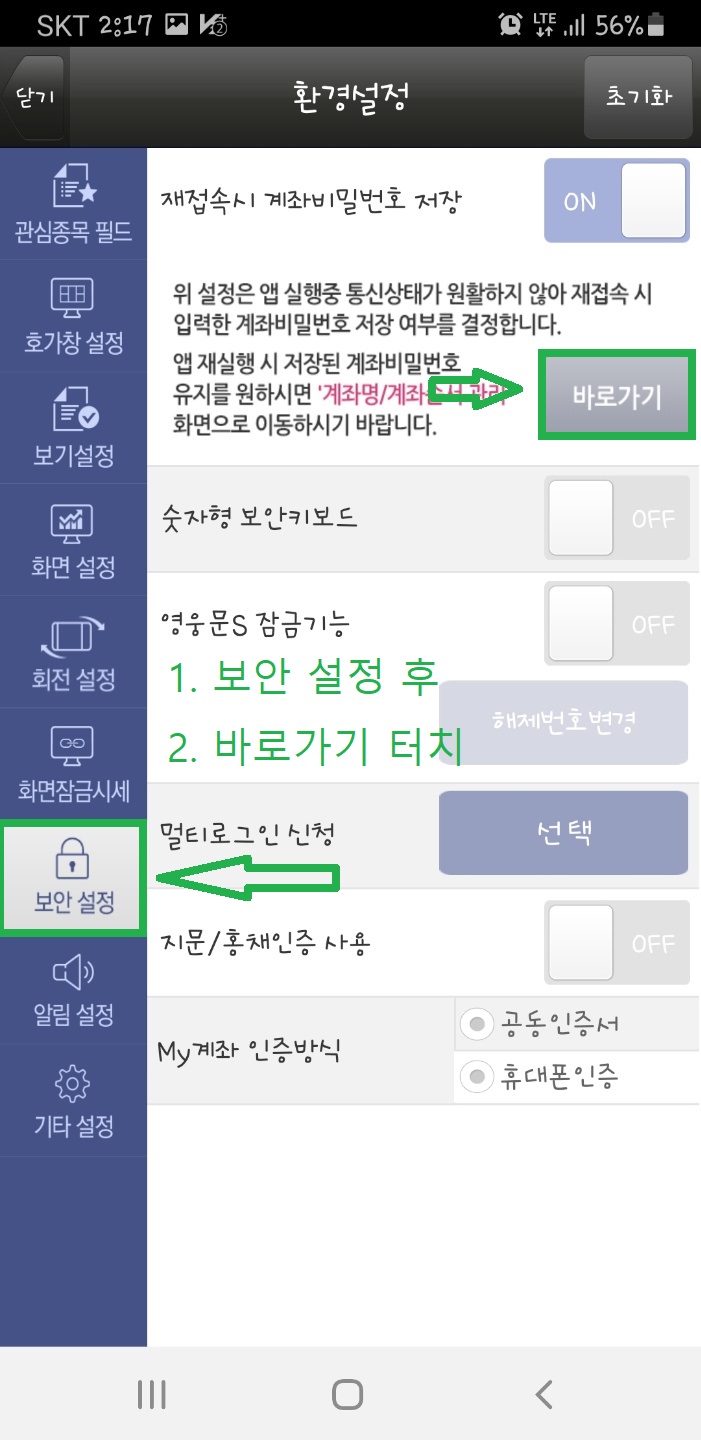This screenshot has height=1440, width=701.
Task: Tap the 닫기 close button
Action: point(36,97)
